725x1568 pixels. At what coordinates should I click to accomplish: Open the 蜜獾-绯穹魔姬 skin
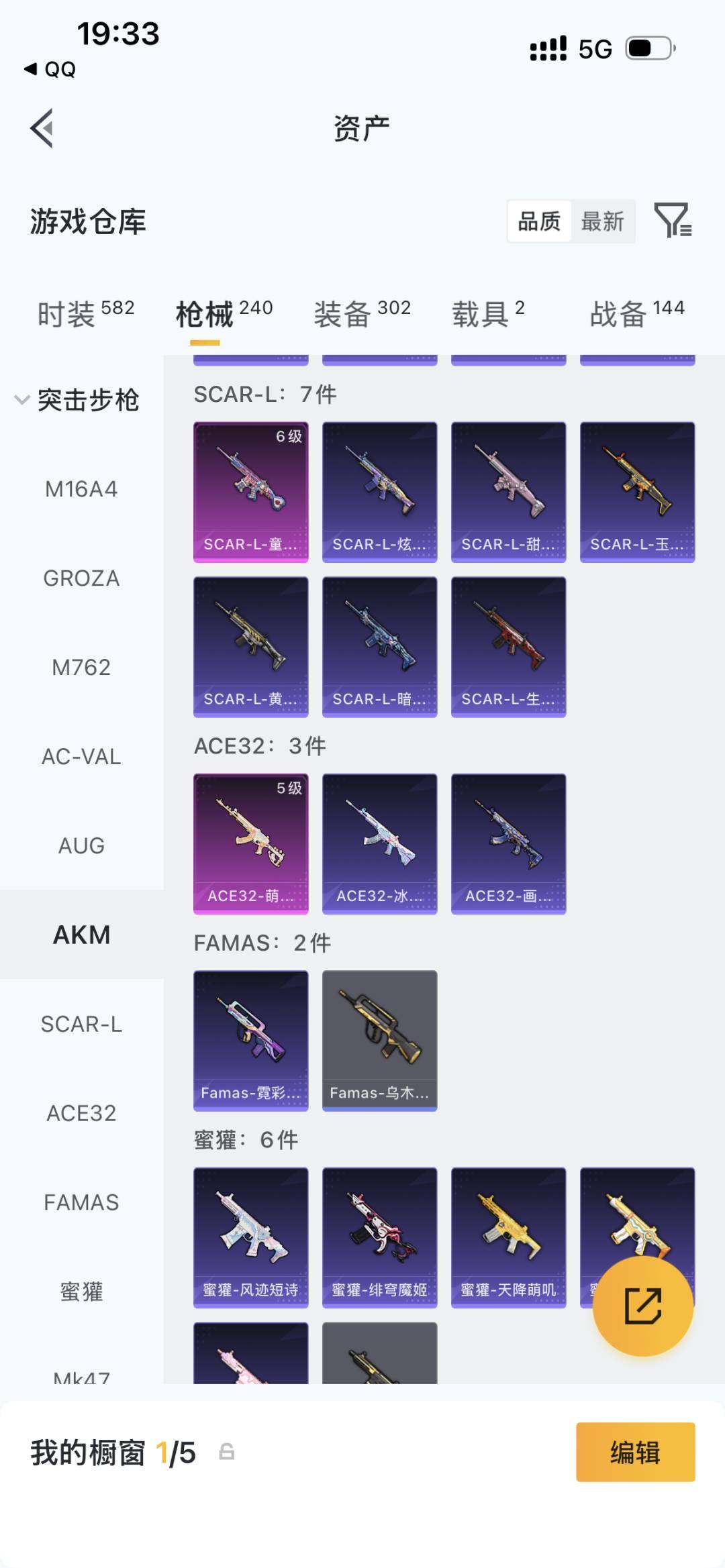pos(380,1237)
